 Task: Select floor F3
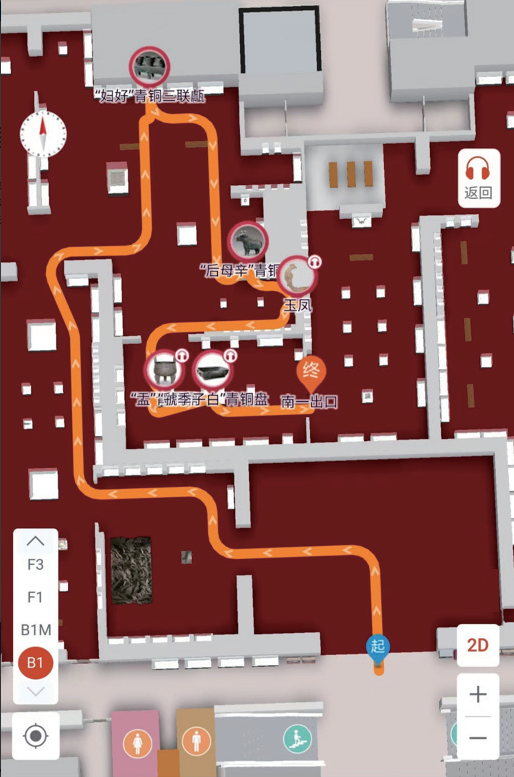click(x=35, y=564)
